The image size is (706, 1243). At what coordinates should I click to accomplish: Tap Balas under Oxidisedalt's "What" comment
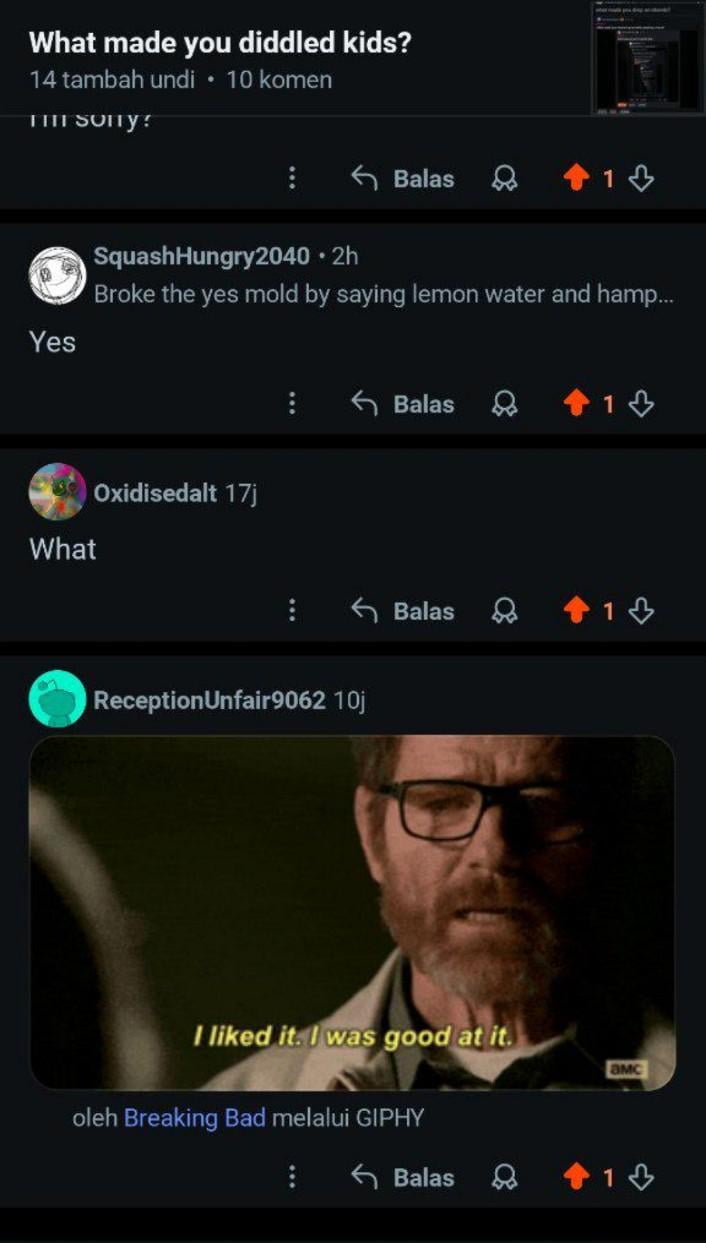coord(403,611)
